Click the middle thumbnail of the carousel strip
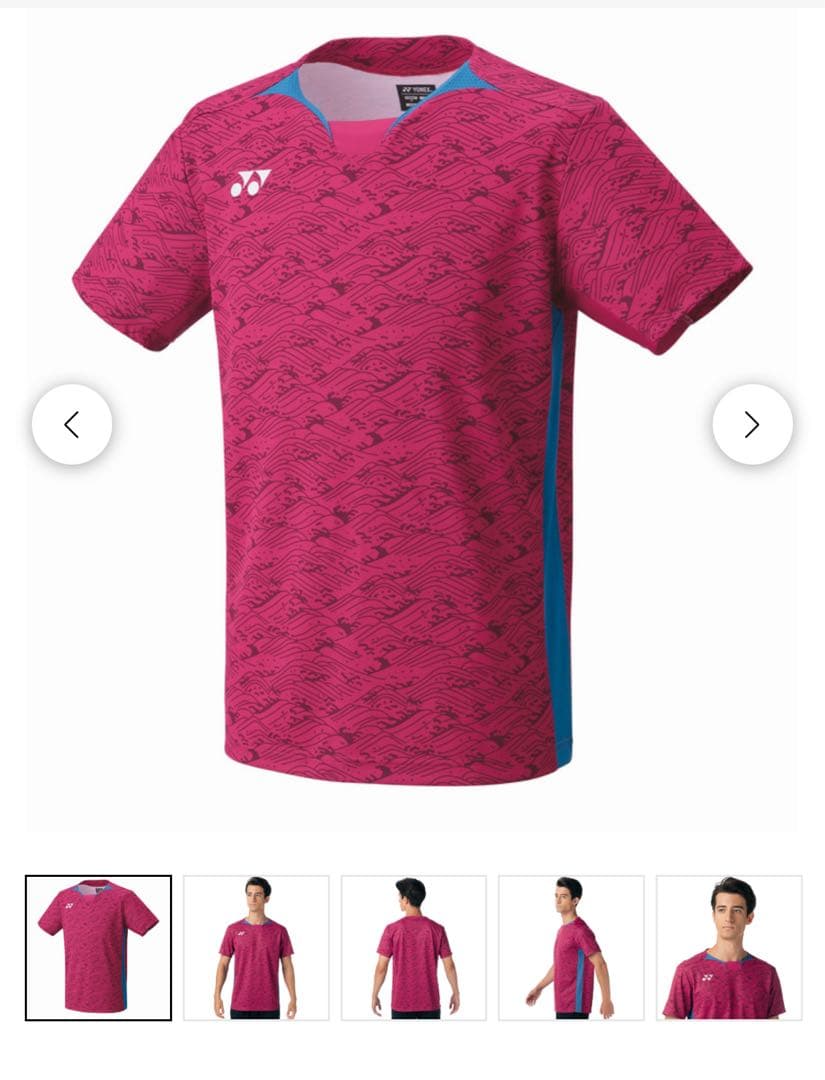The image size is (825, 1080). [x=412, y=946]
